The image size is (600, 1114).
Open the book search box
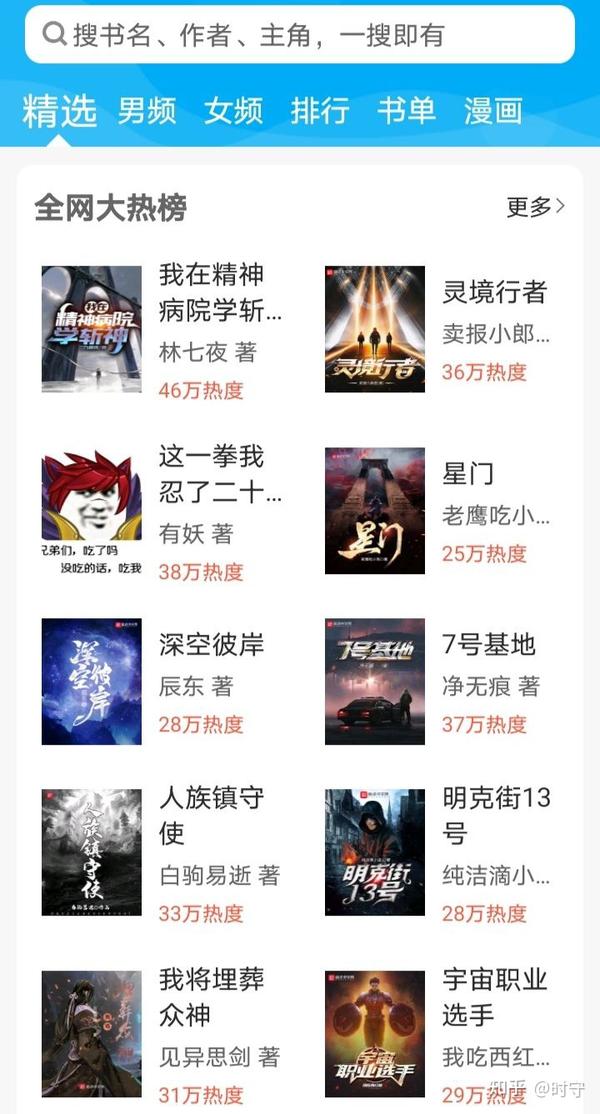click(300, 34)
